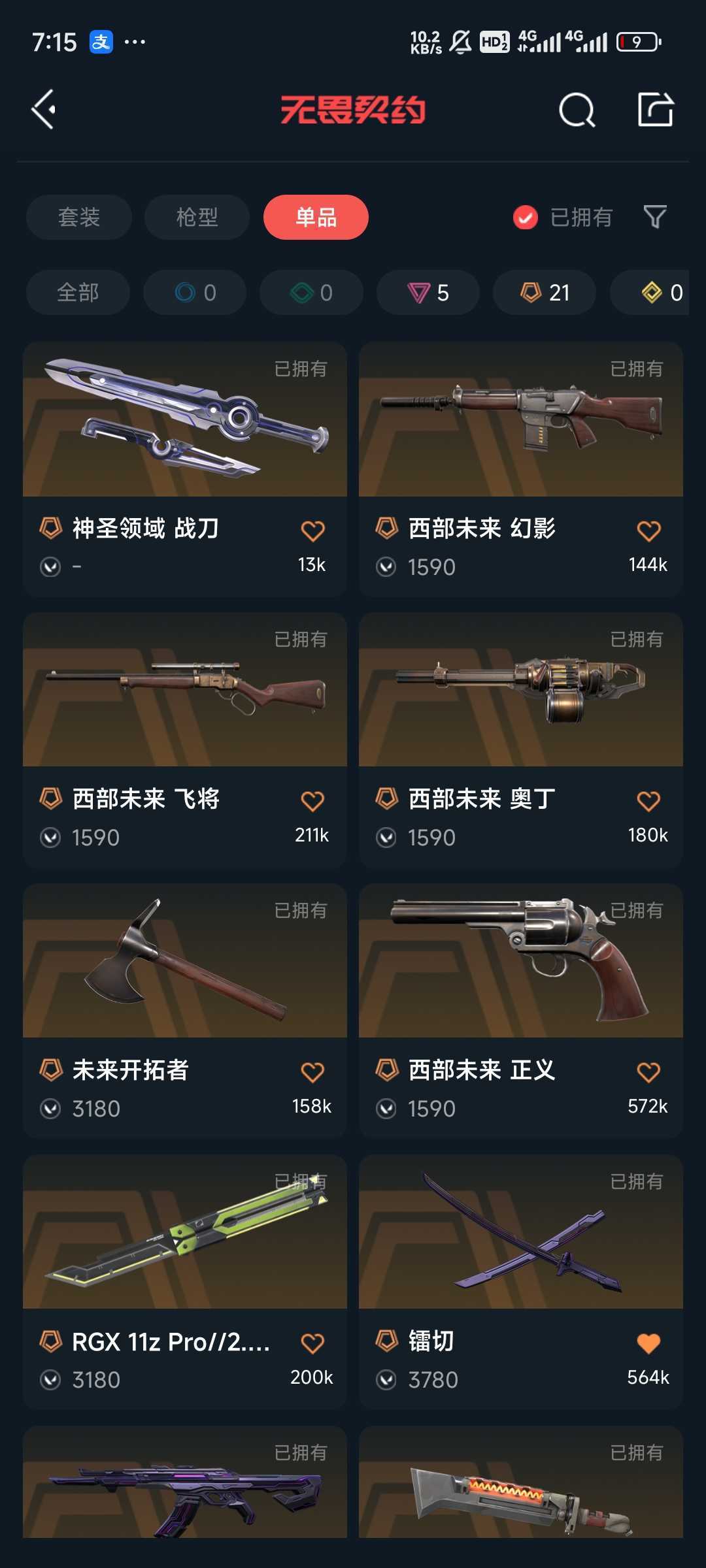Like the 西部未来 幻影 skin
This screenshot has height=1568, width=706.
[648, 531]
